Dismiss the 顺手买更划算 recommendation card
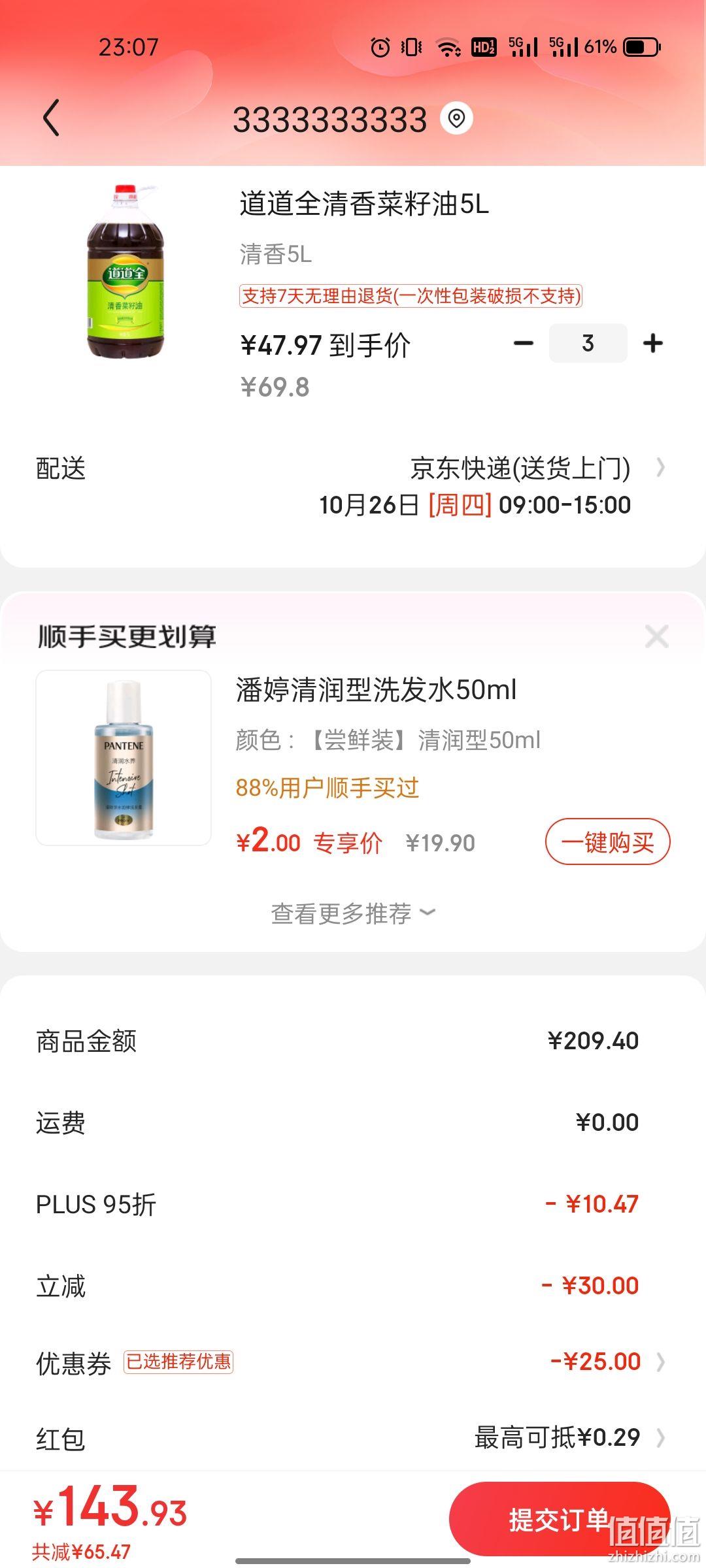 (656, 636)
